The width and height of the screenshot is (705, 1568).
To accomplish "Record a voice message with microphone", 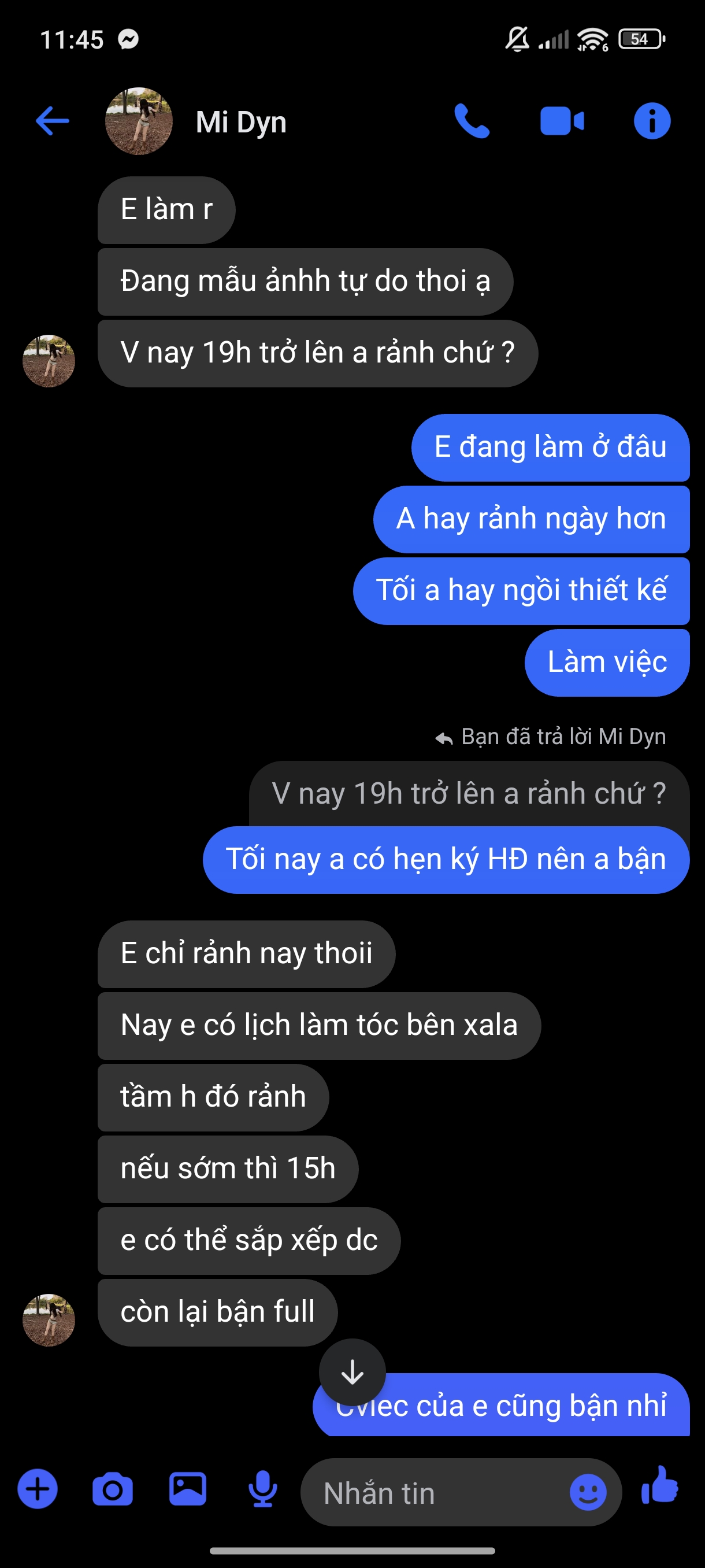I will (263, 1489).
